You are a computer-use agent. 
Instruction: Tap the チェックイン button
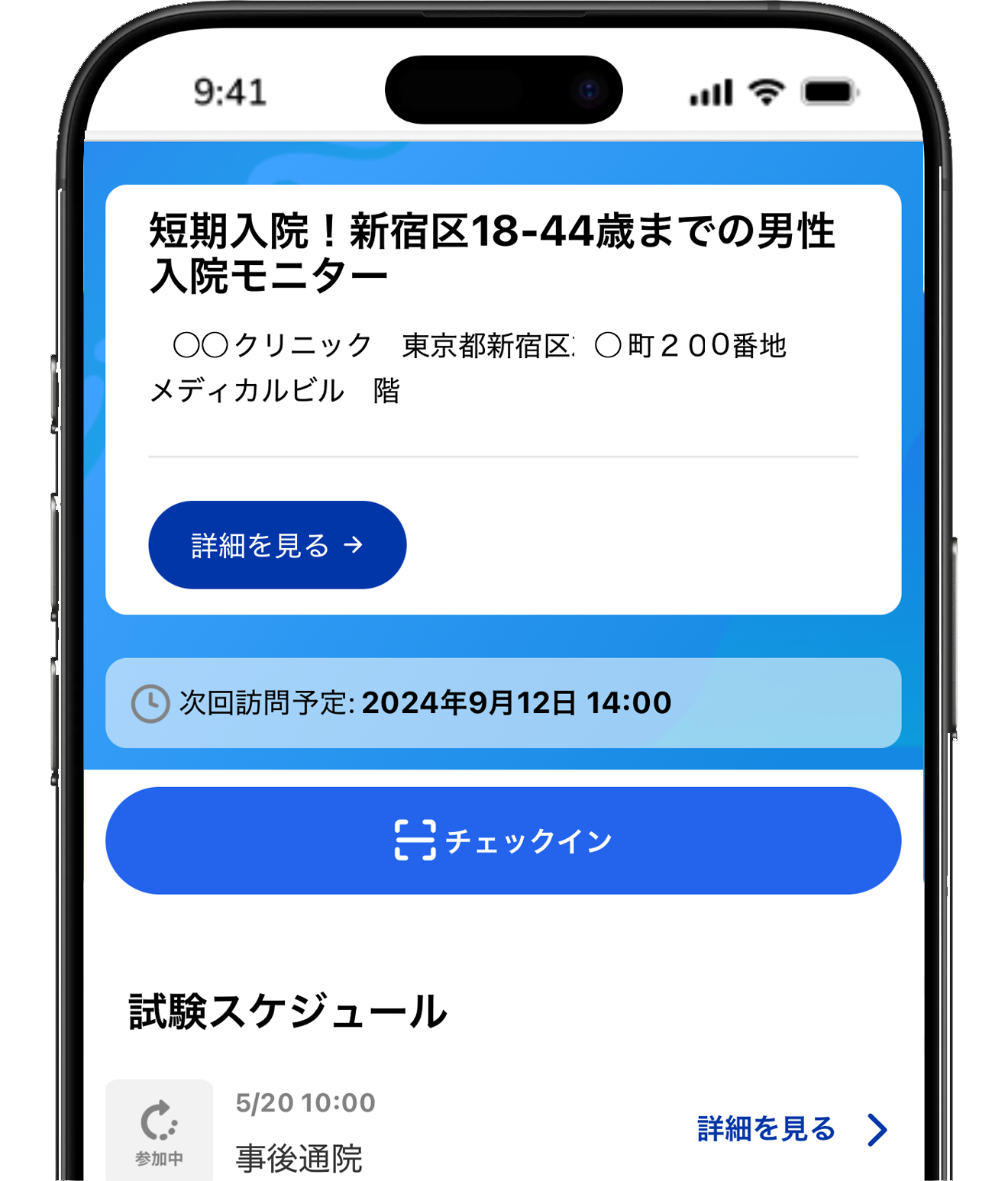[x=503, y=841]
